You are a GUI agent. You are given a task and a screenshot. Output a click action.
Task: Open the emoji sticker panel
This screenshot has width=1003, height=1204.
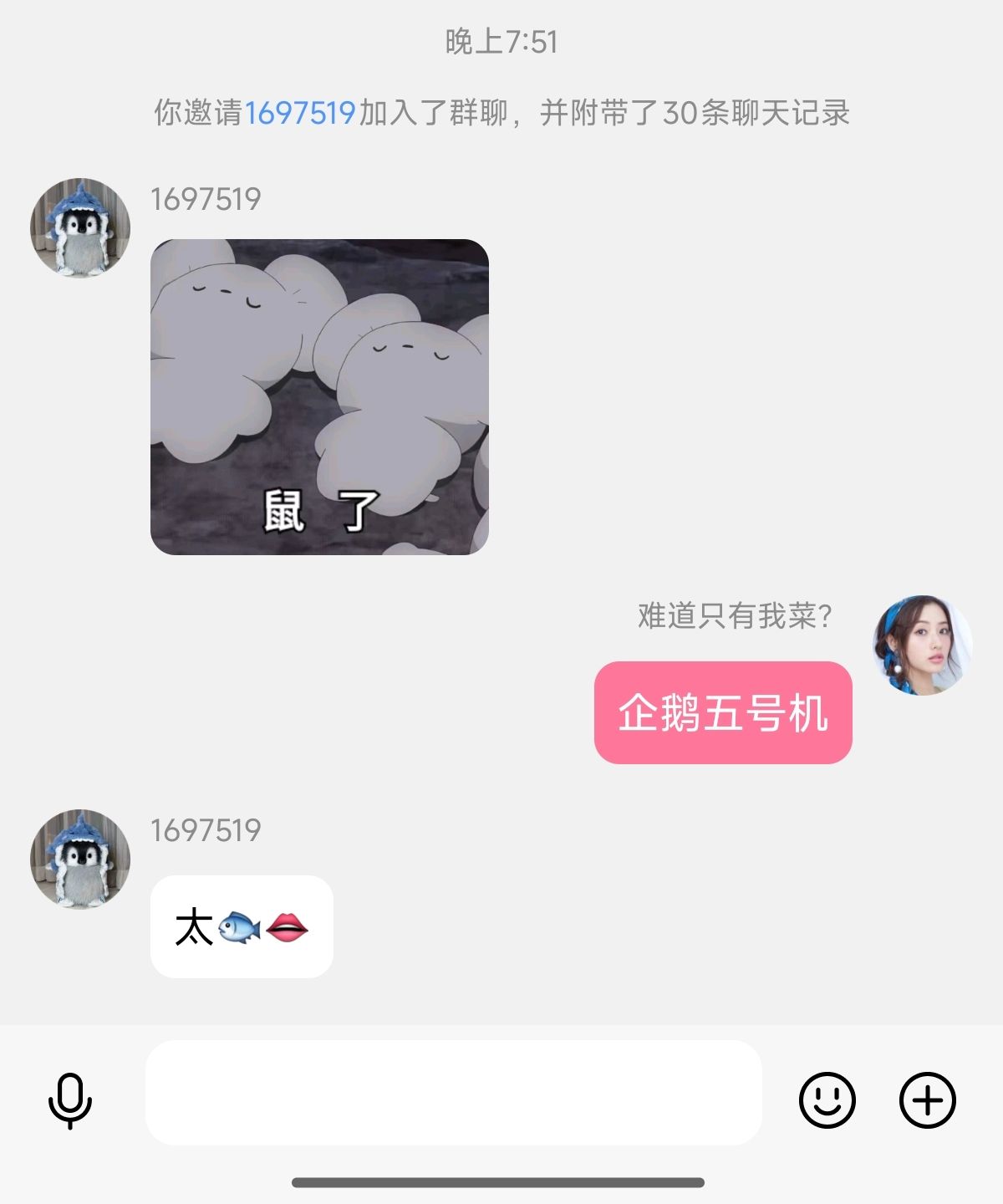[827, 1099]
